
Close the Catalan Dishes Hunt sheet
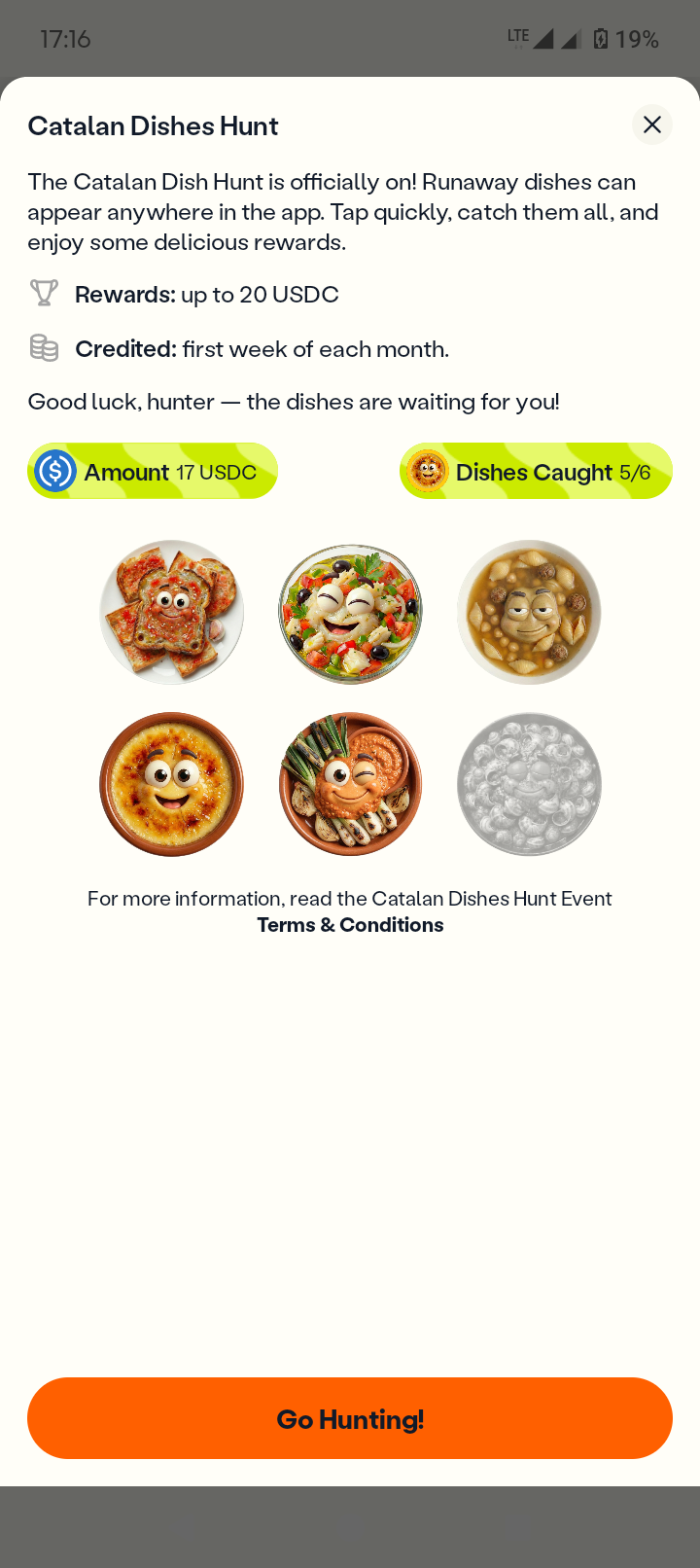(651, 125)
